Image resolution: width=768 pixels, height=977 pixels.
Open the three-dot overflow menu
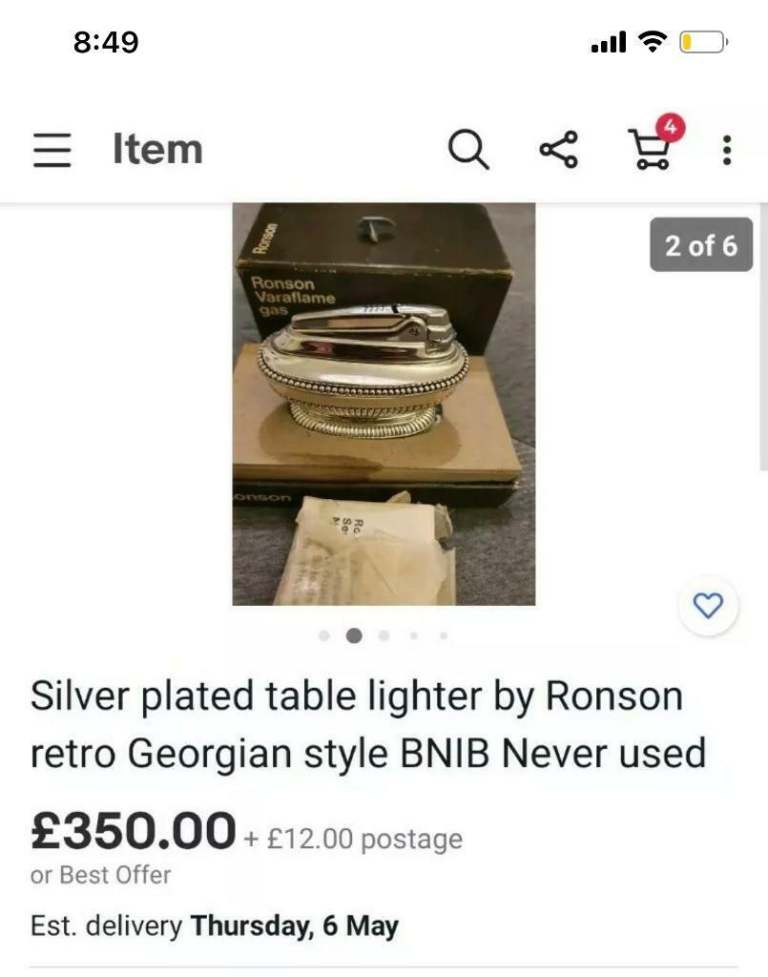pos(727,150)
